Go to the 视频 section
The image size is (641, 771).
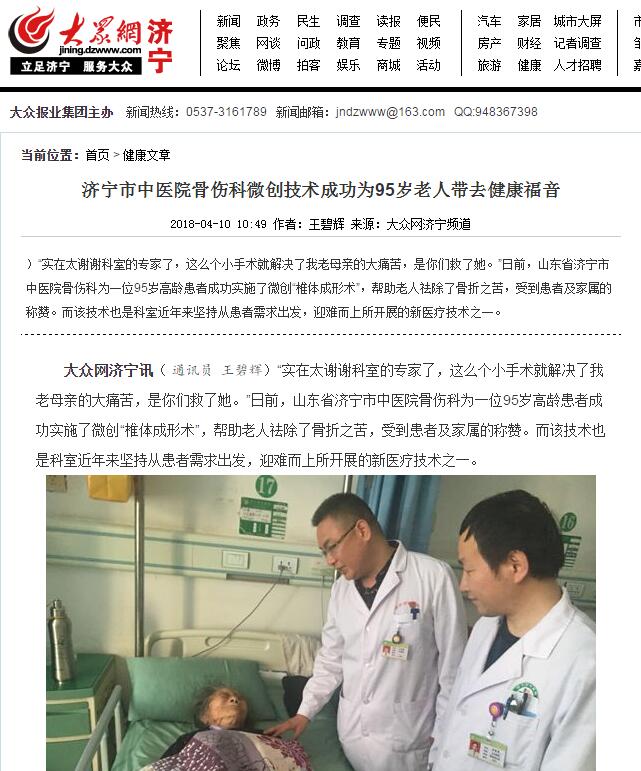(x=428, y=43)
